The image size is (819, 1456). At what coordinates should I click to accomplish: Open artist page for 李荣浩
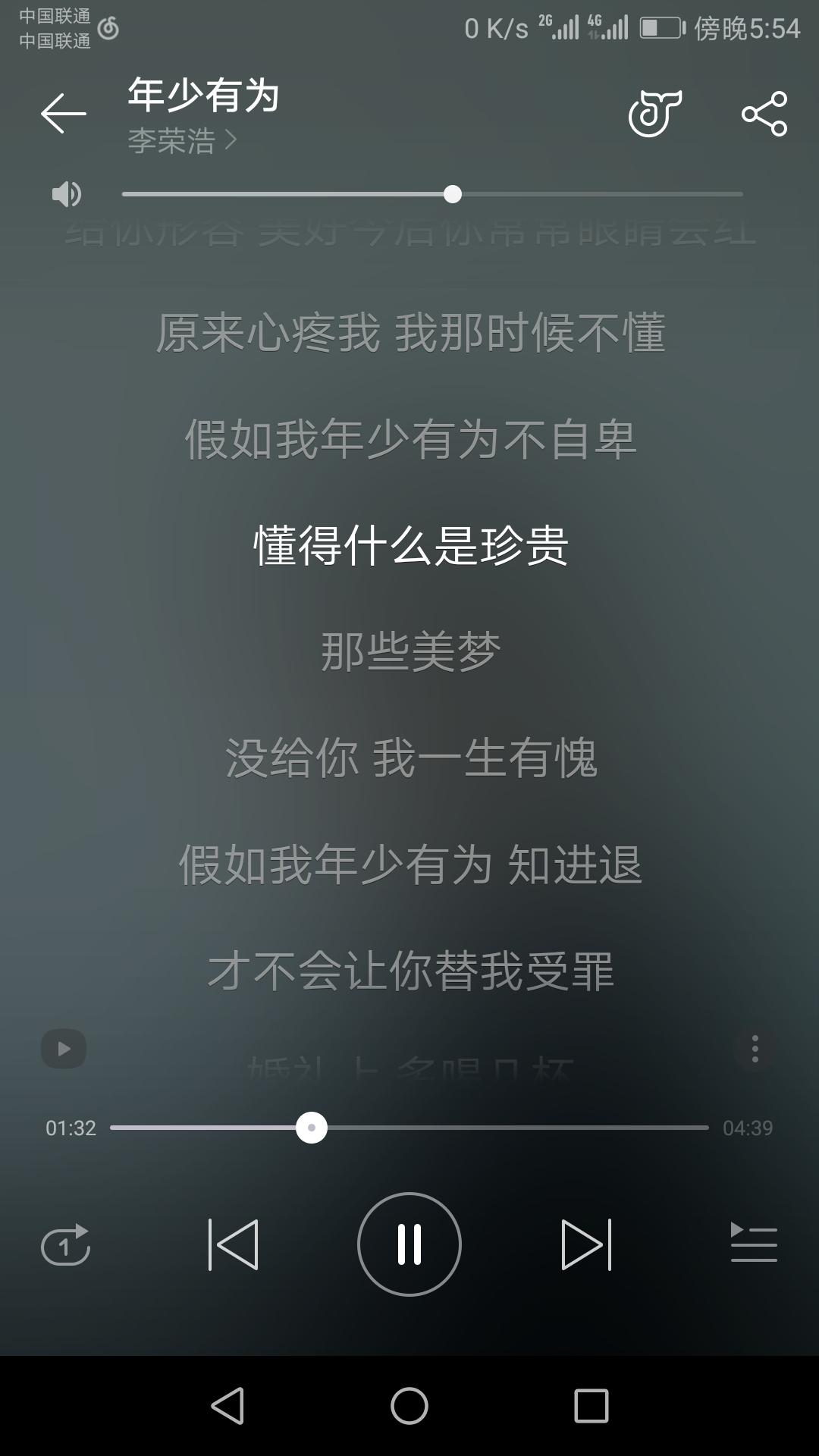(x=182, y=141)
